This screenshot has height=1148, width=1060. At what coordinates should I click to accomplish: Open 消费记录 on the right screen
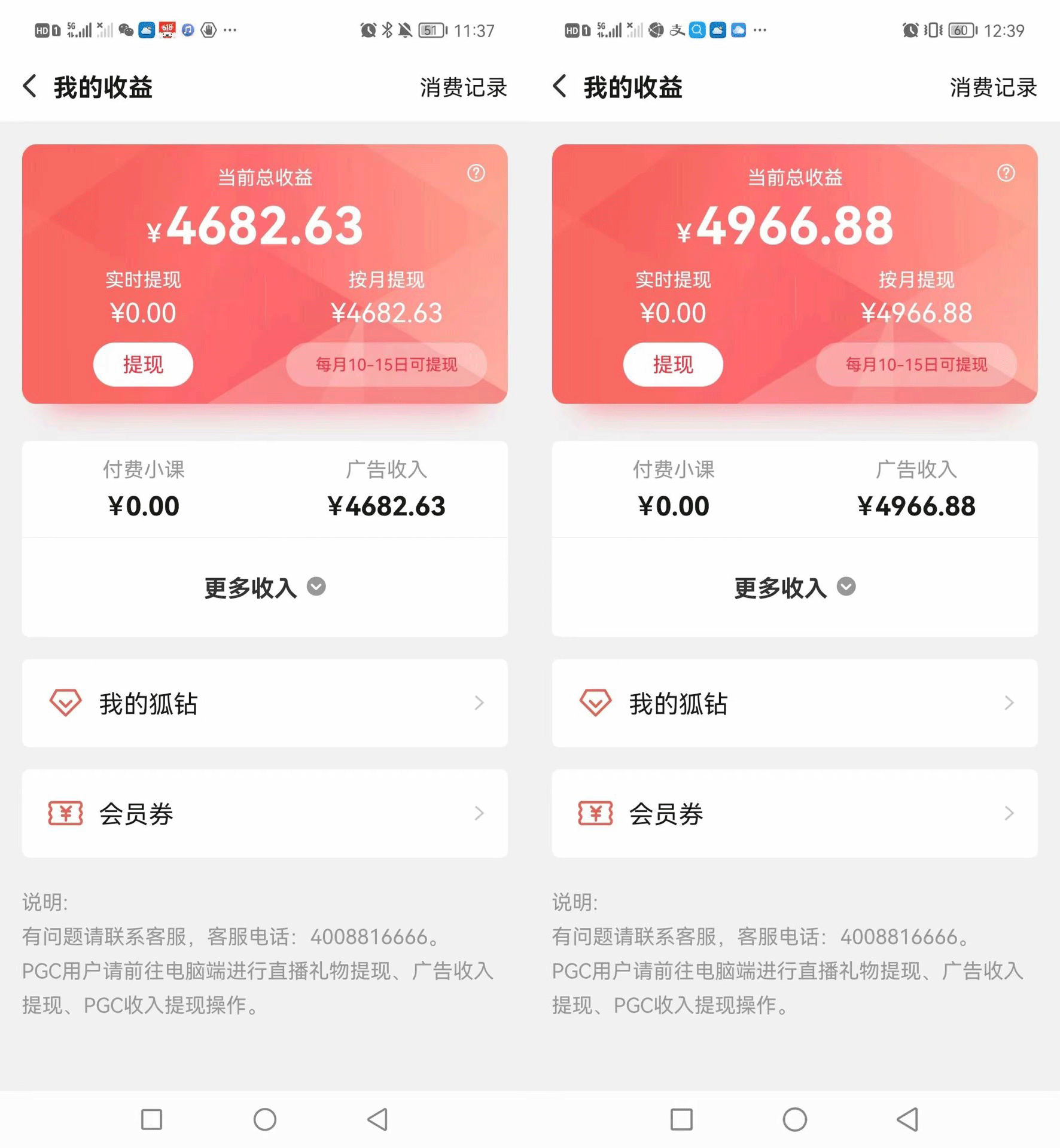coord(993,87)
